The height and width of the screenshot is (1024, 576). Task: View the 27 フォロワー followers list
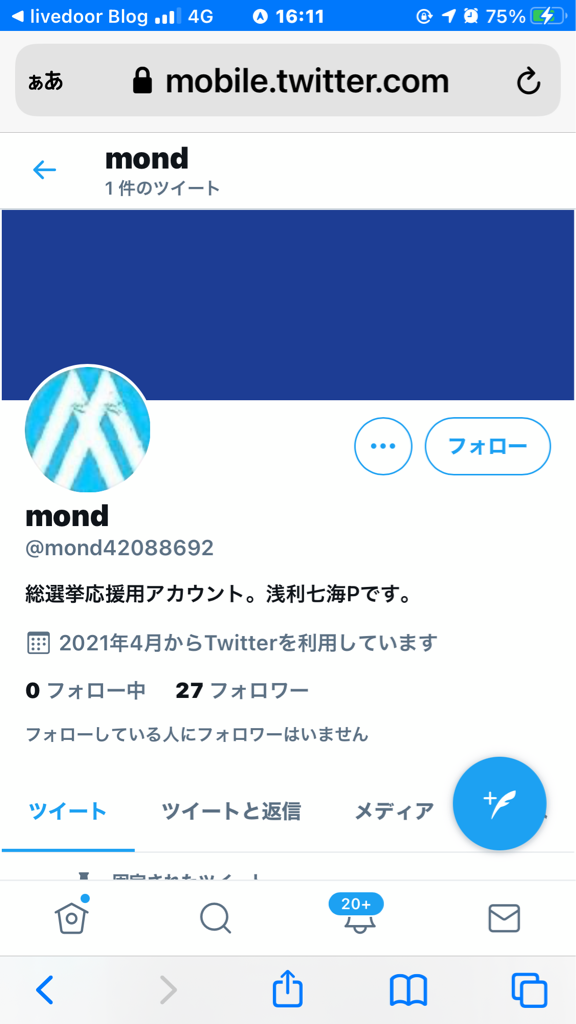242,690
